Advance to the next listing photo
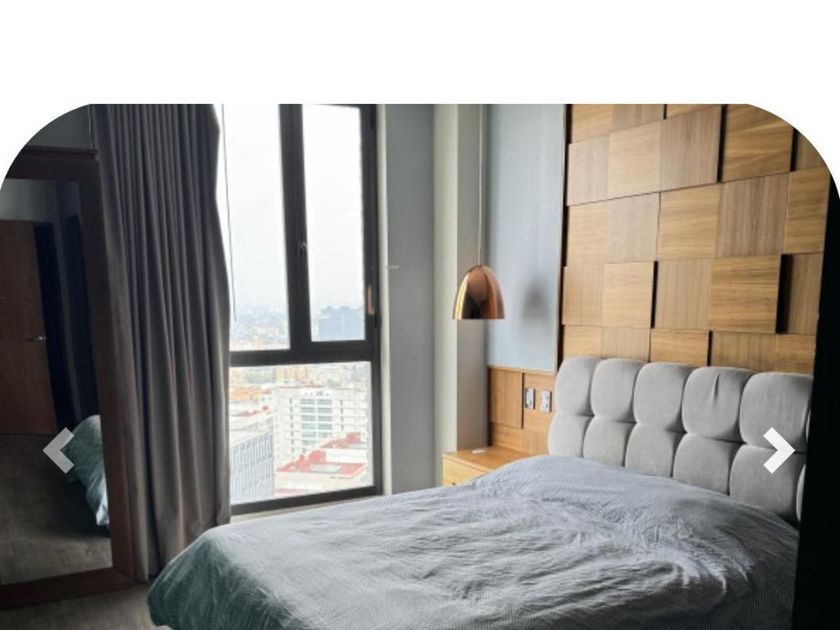 point(778,450)
